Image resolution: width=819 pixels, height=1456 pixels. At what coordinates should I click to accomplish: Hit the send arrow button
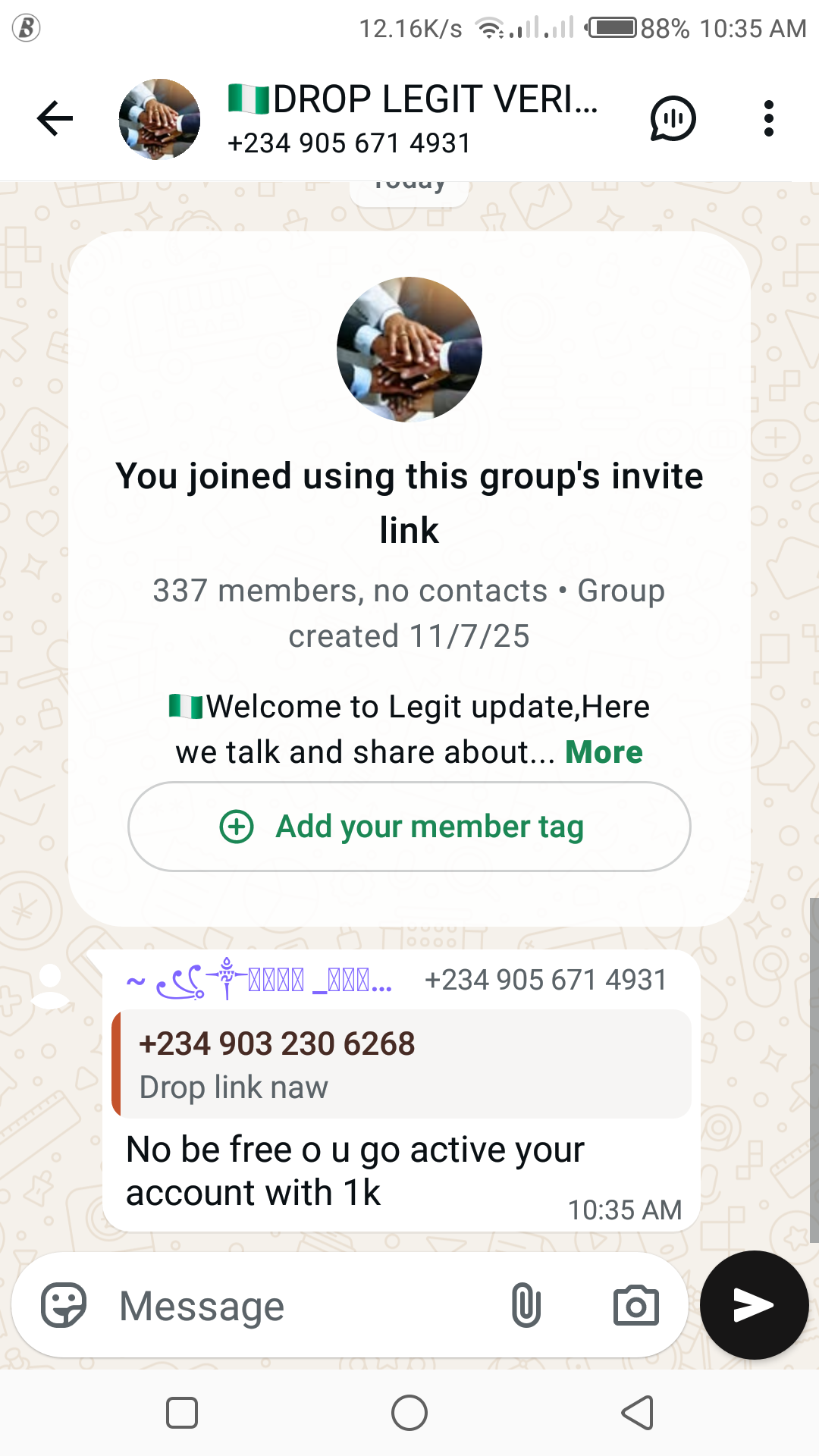(754, 1305)
